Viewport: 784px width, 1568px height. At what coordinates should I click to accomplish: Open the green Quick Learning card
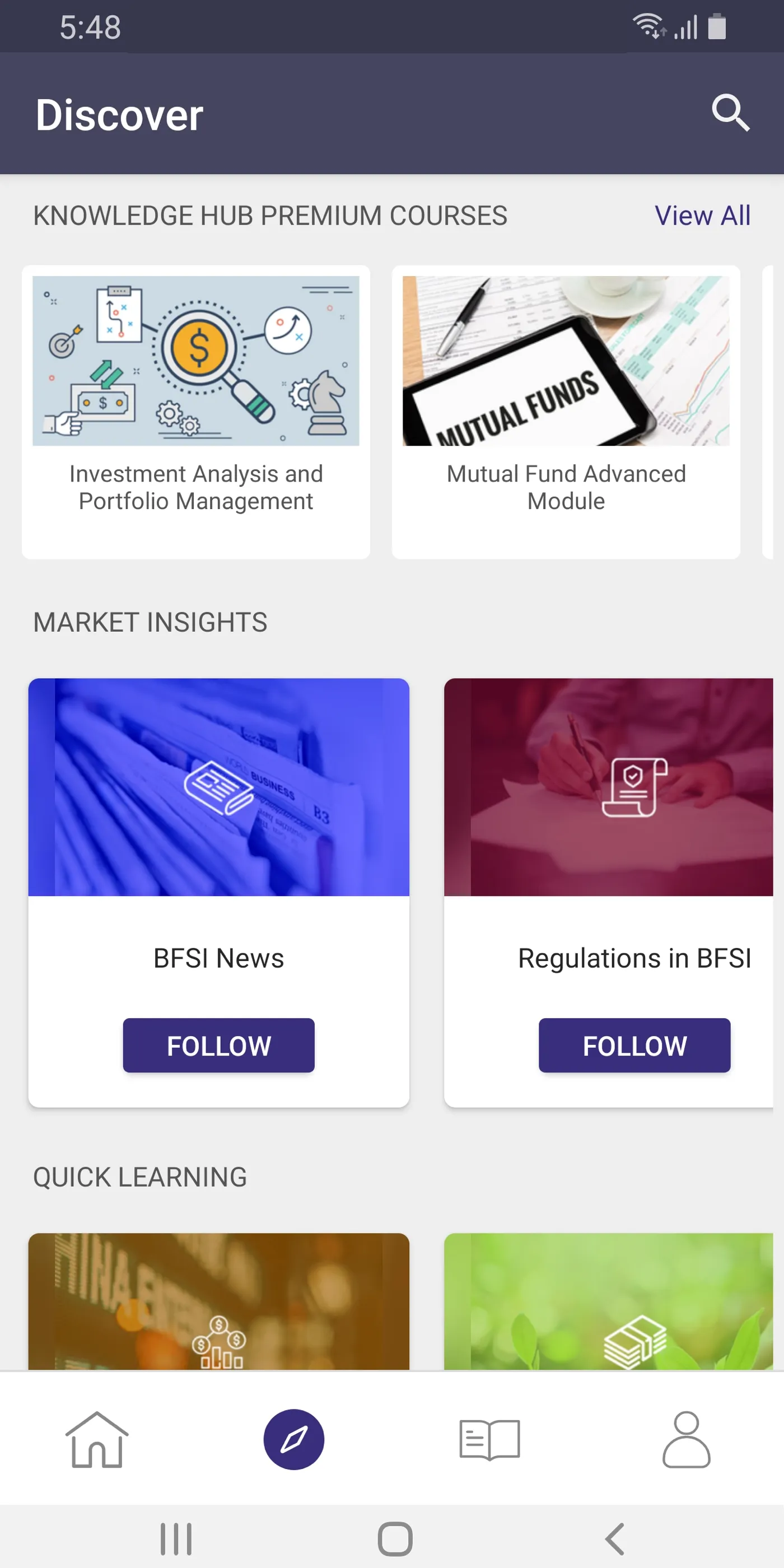[x=609, y=1301]
